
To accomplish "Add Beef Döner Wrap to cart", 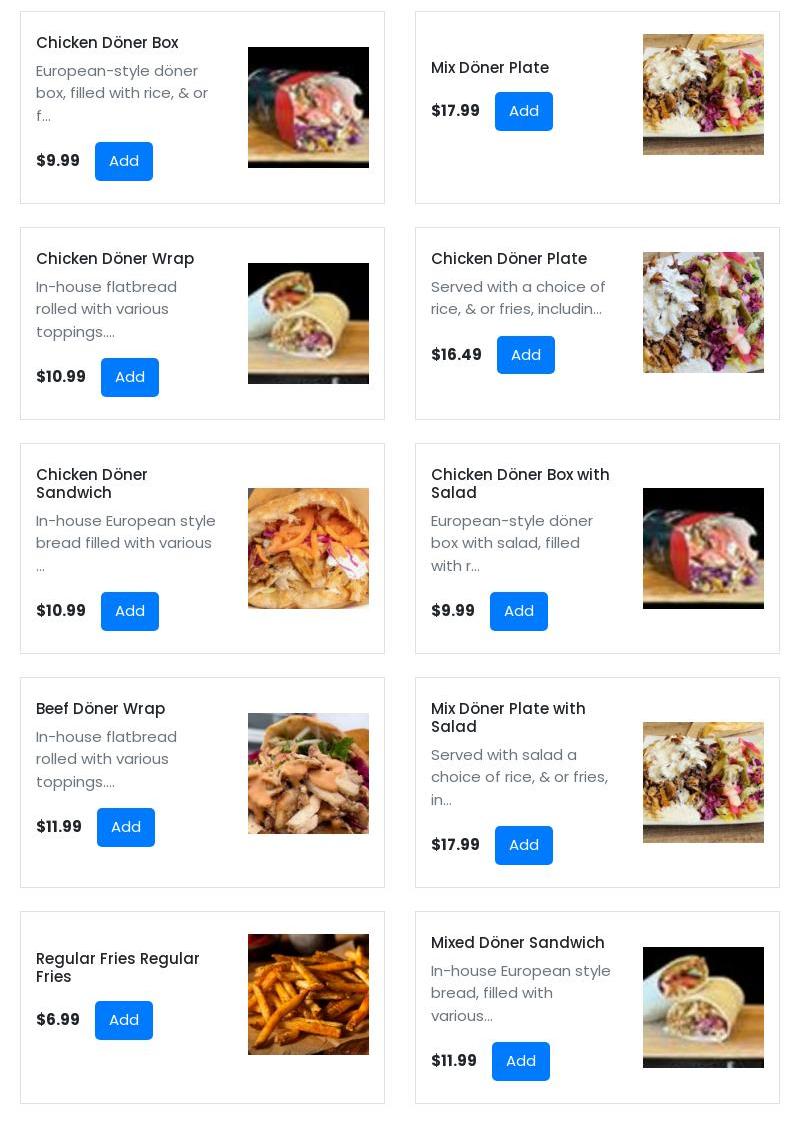I will pyautogui.click(x=126, y=827).
